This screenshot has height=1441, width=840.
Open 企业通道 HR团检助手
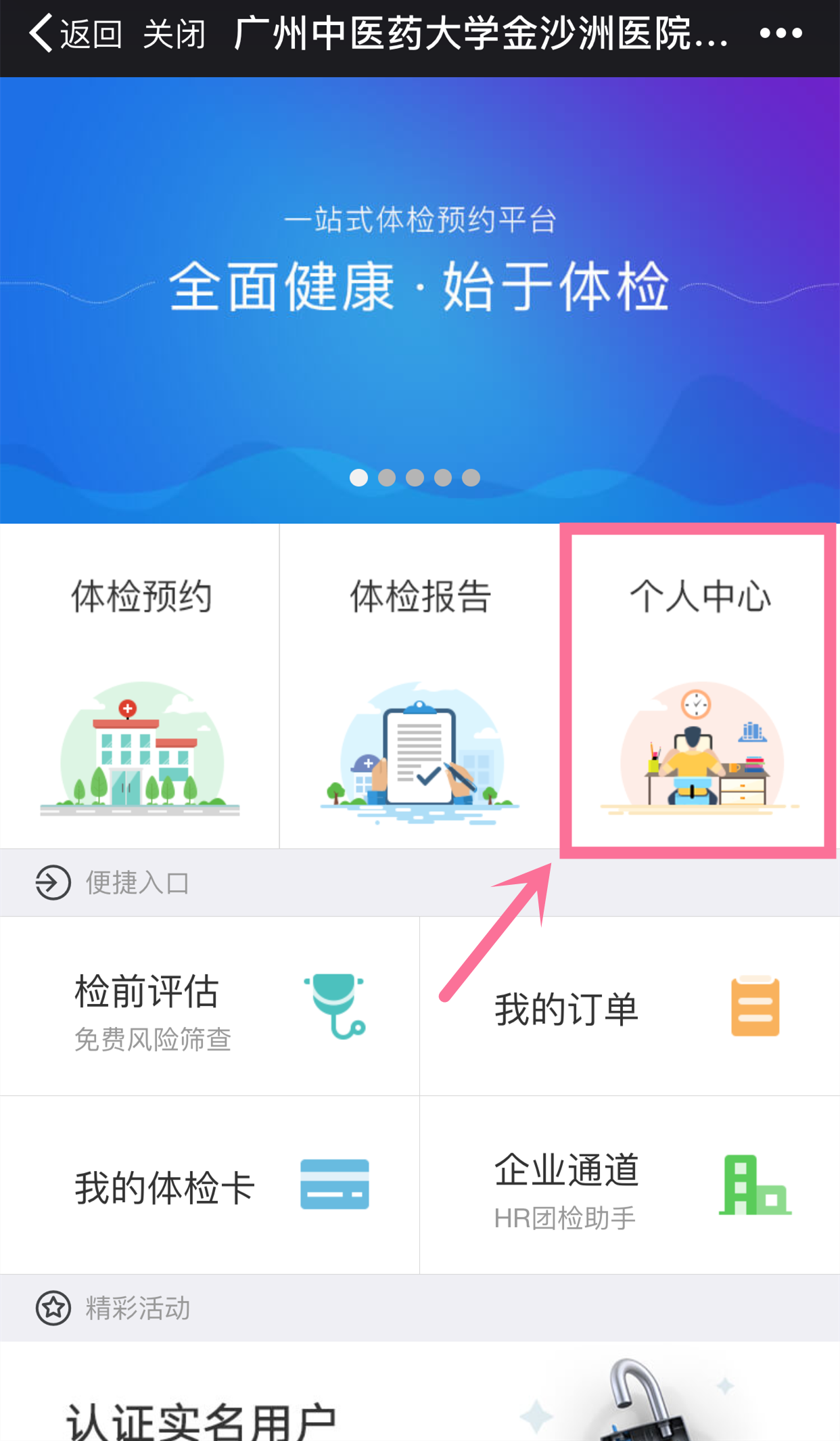[629, 1185]
